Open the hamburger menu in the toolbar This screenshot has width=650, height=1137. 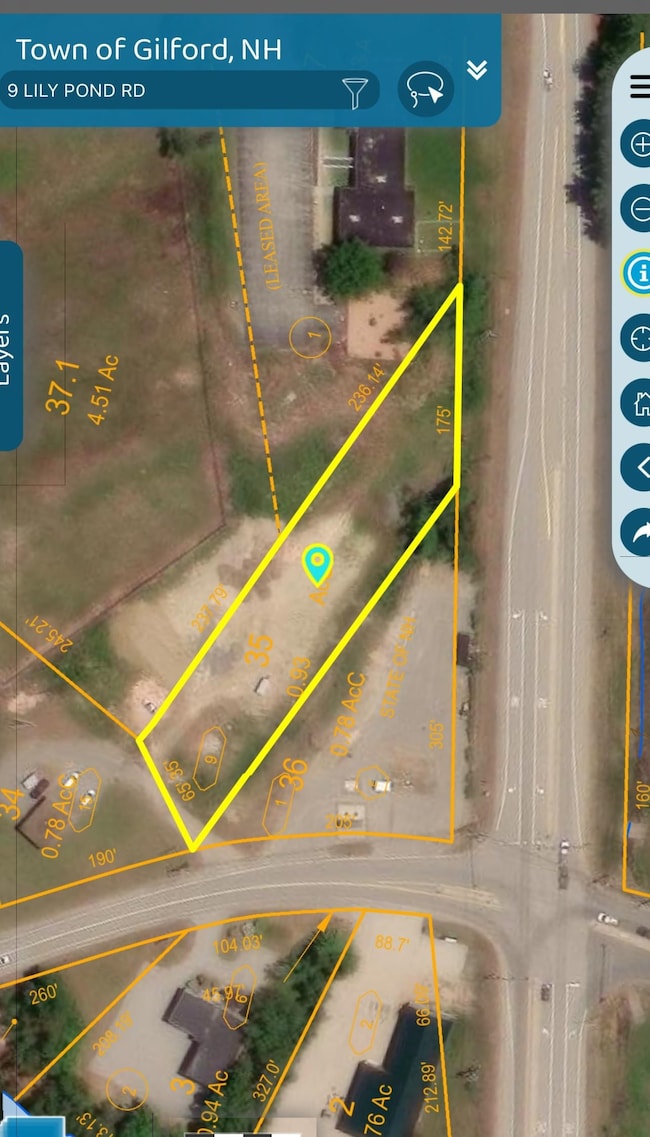pos(639,87)
